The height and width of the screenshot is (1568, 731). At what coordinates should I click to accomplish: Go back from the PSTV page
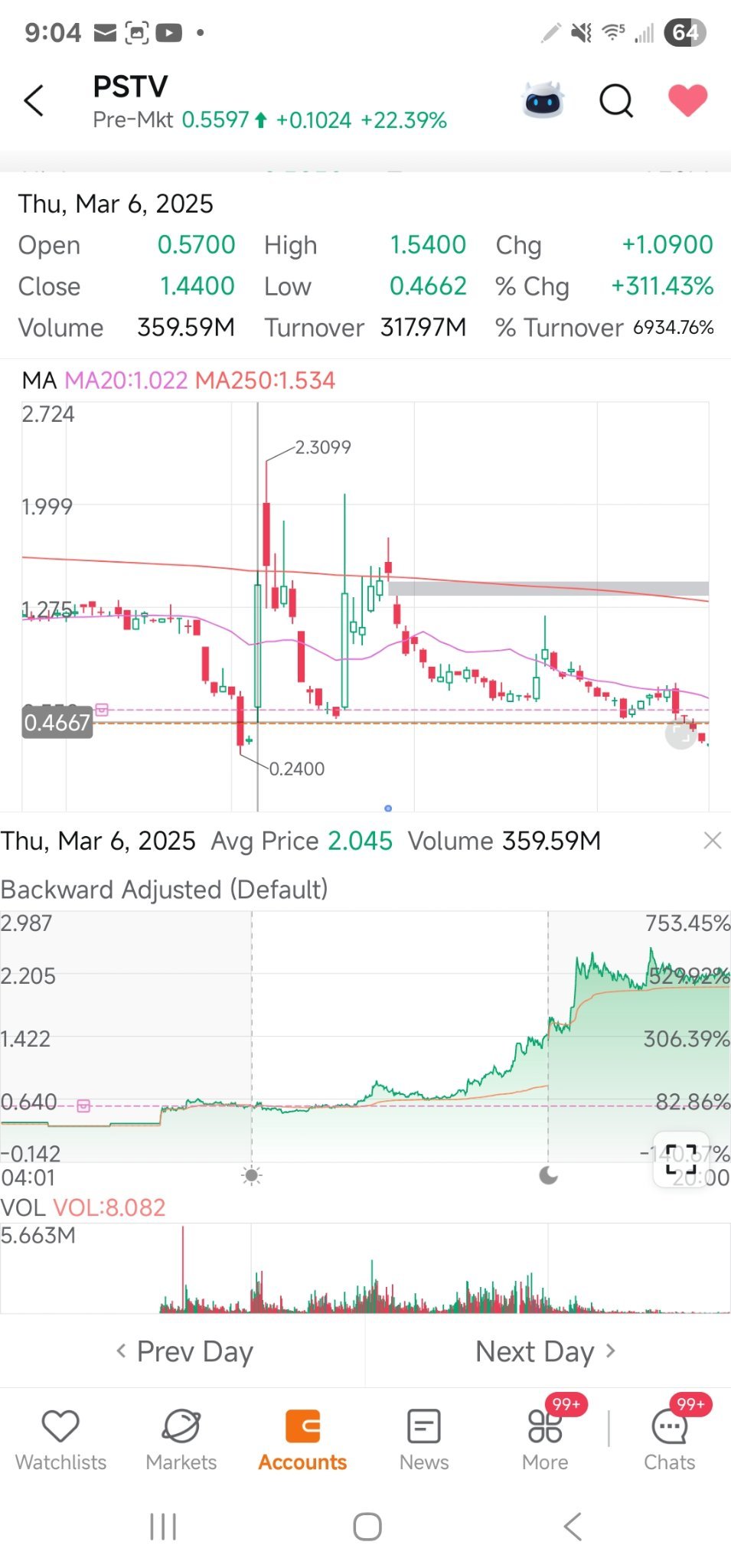tap(34, 100)
